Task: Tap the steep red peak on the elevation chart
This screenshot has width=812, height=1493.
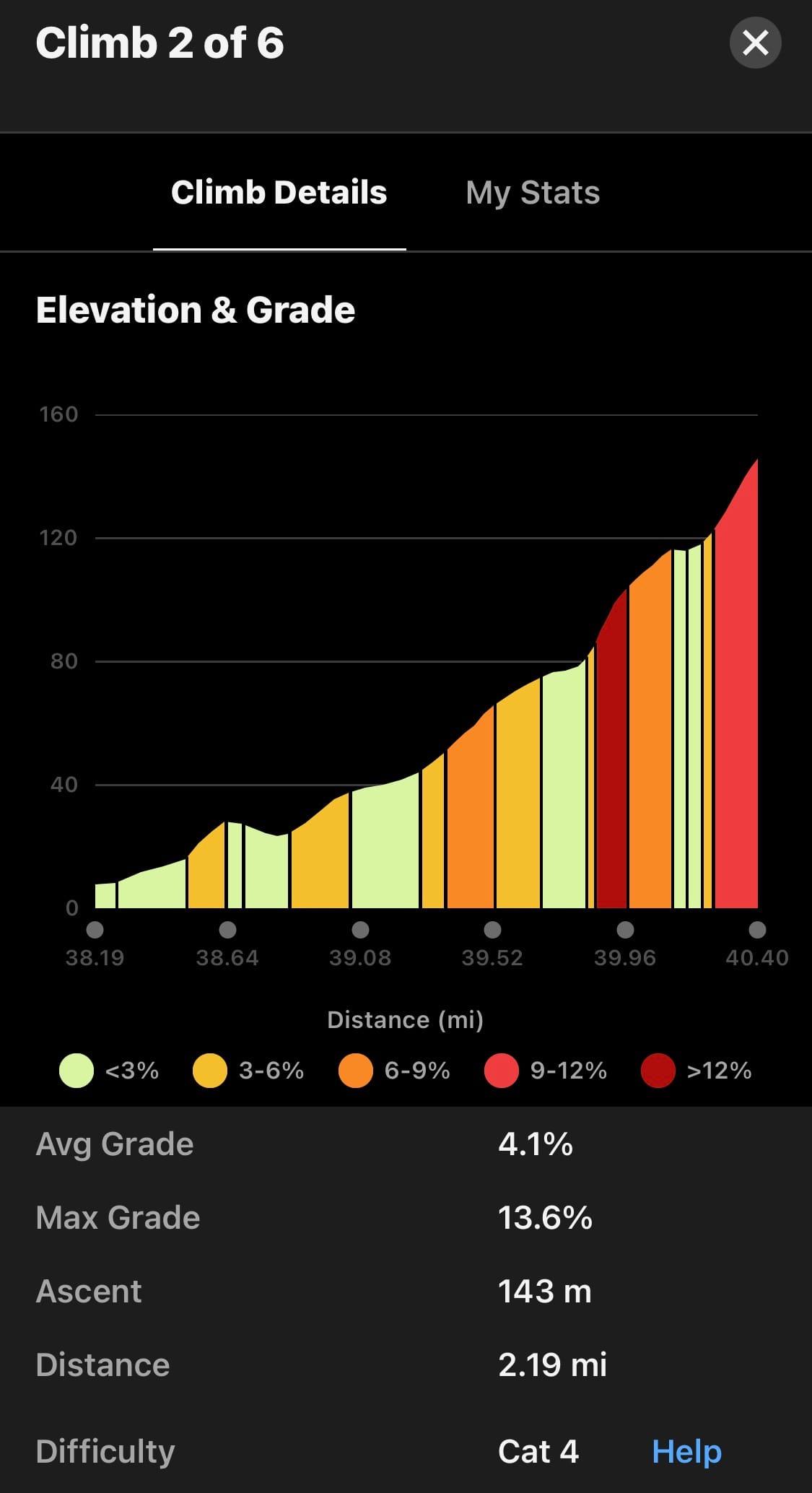Action: 736,650
